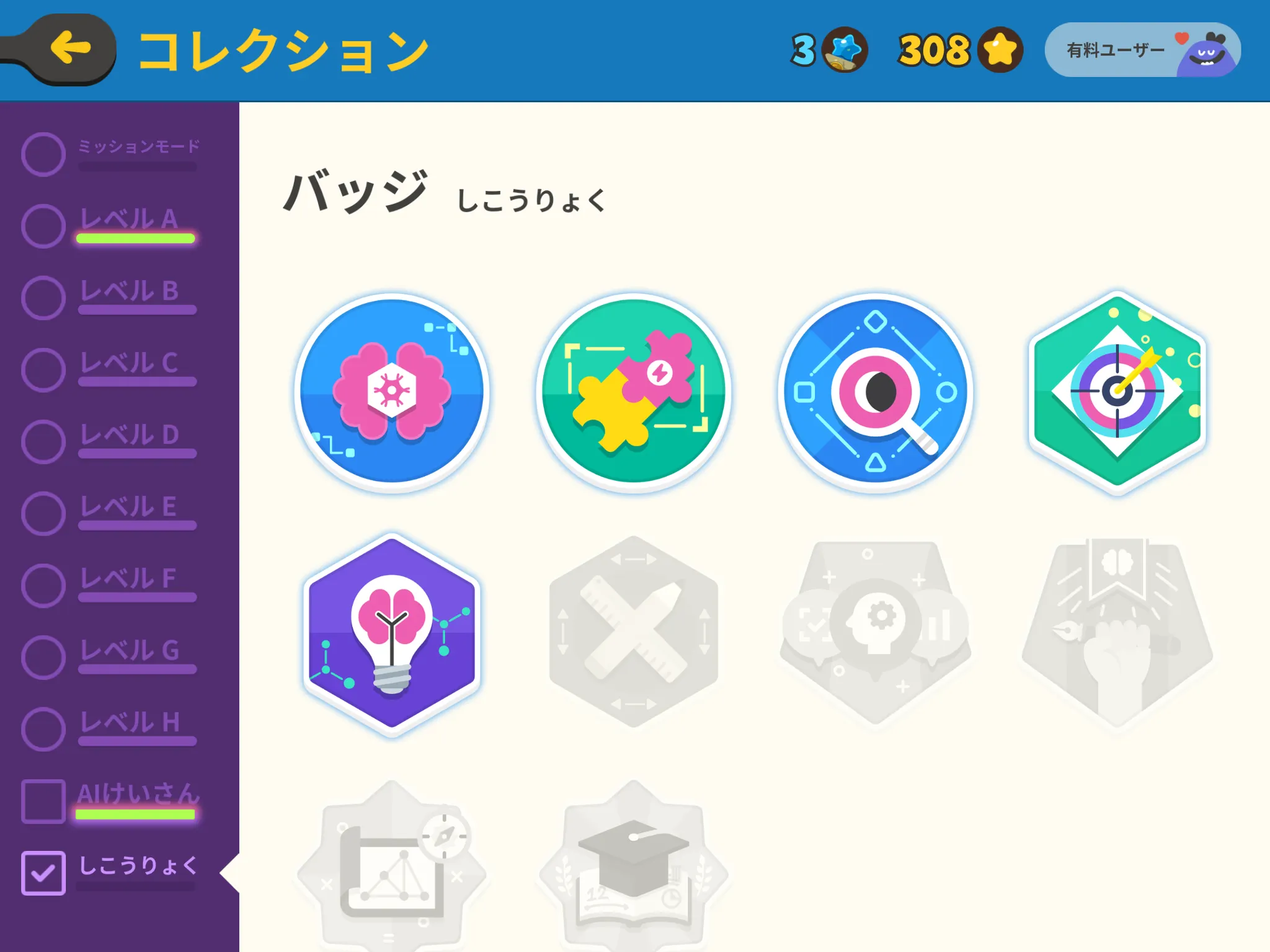Tap the locked graduation cap badge

(x=634, y=868)
